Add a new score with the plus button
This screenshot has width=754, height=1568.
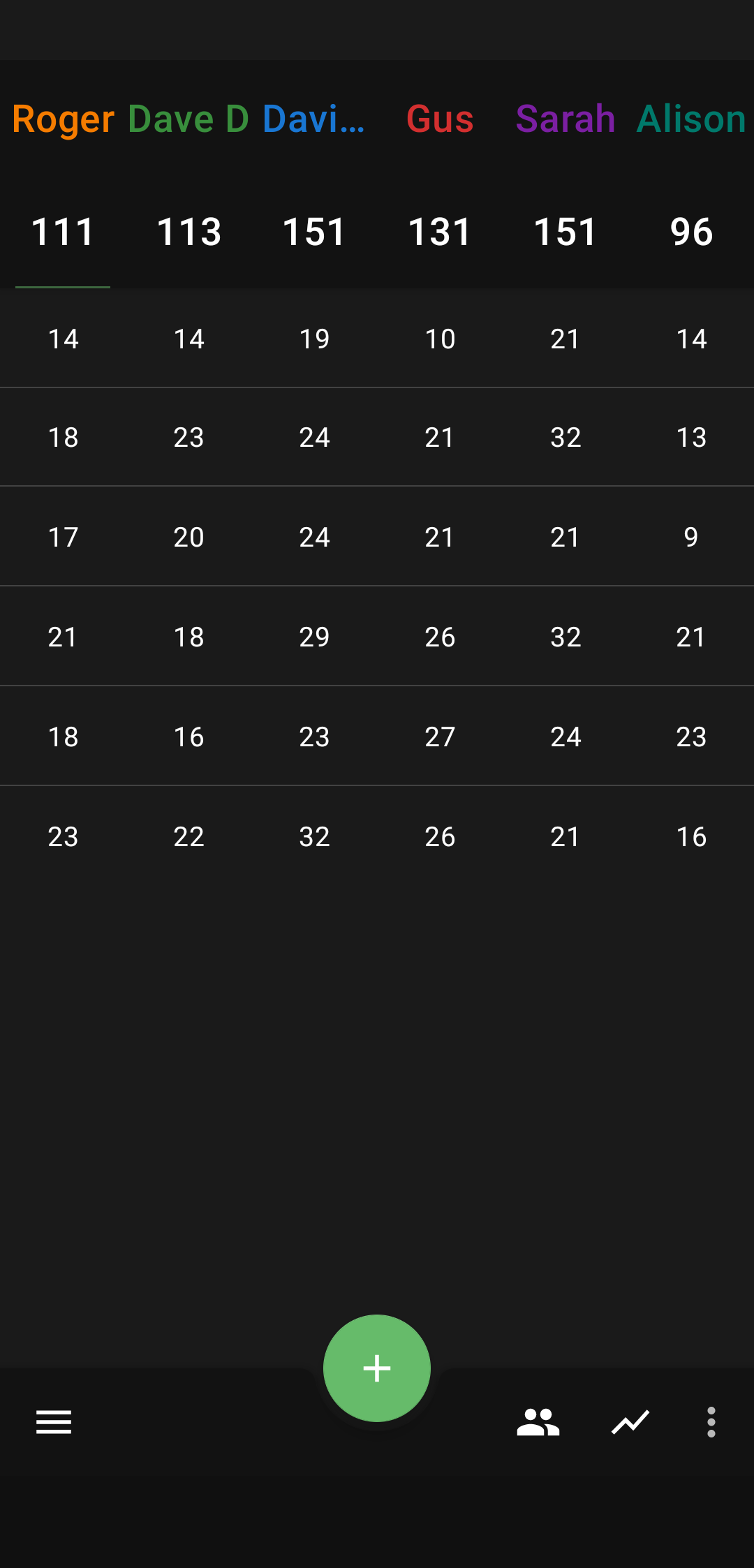(377, 1368)
